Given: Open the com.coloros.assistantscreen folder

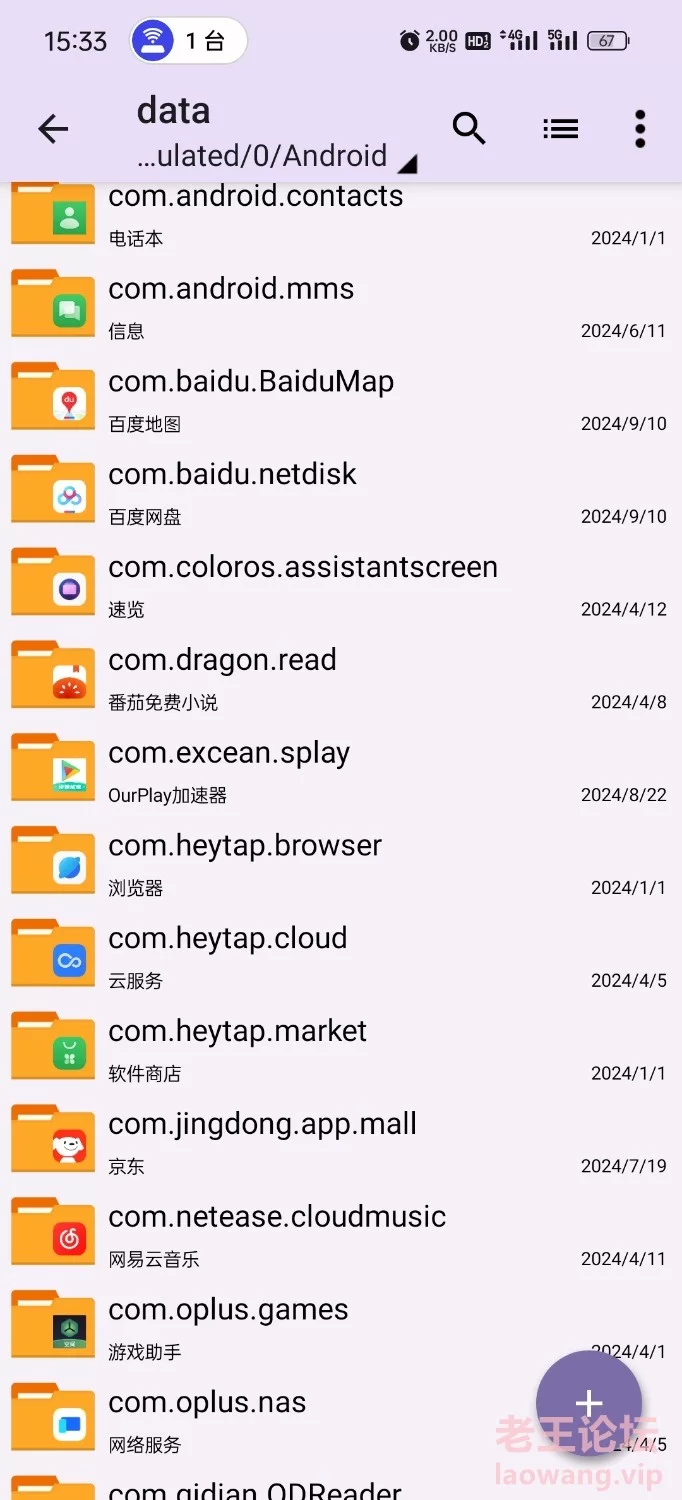Looking at the screenshot, I should pos(341,587).
